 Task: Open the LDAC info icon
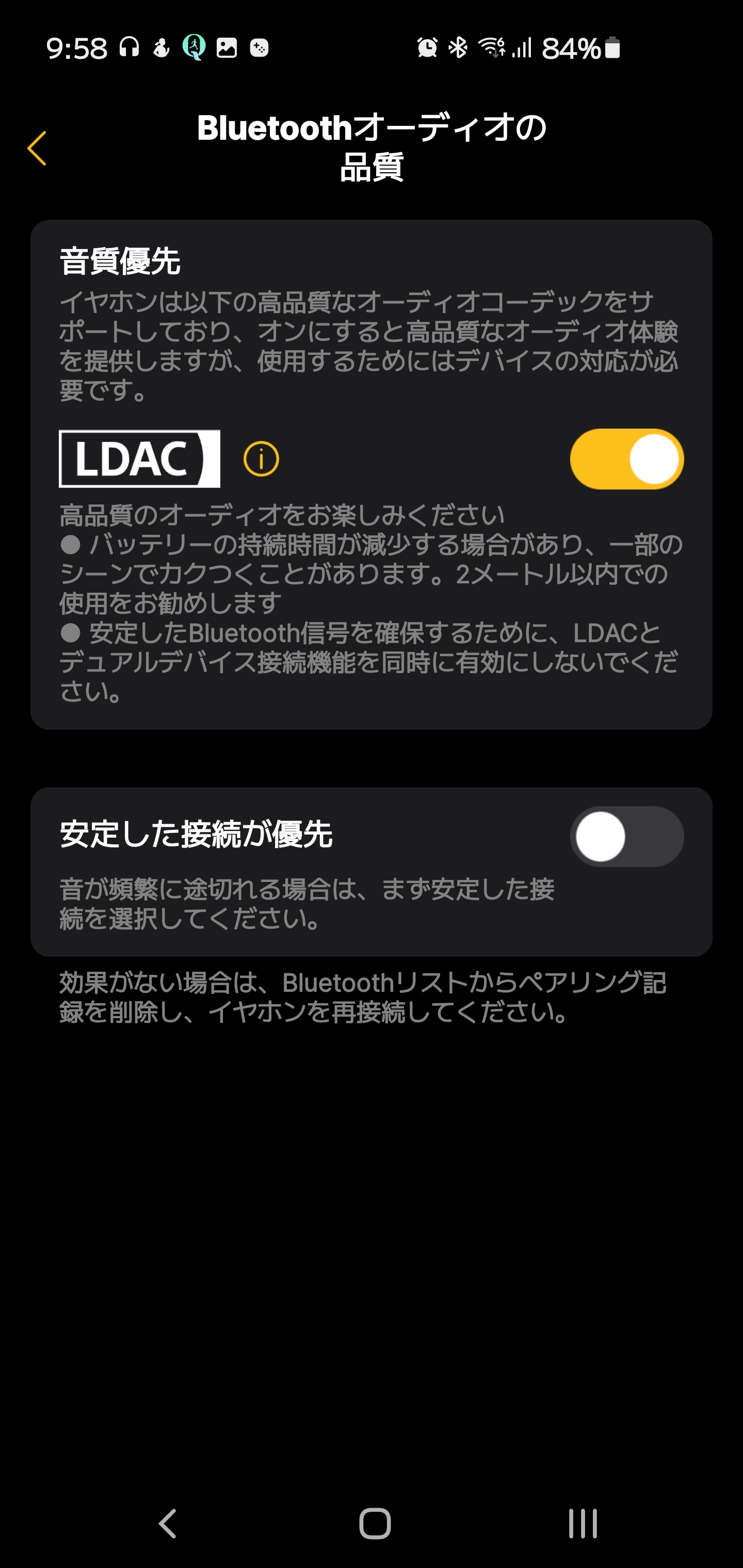pos(261,459)
